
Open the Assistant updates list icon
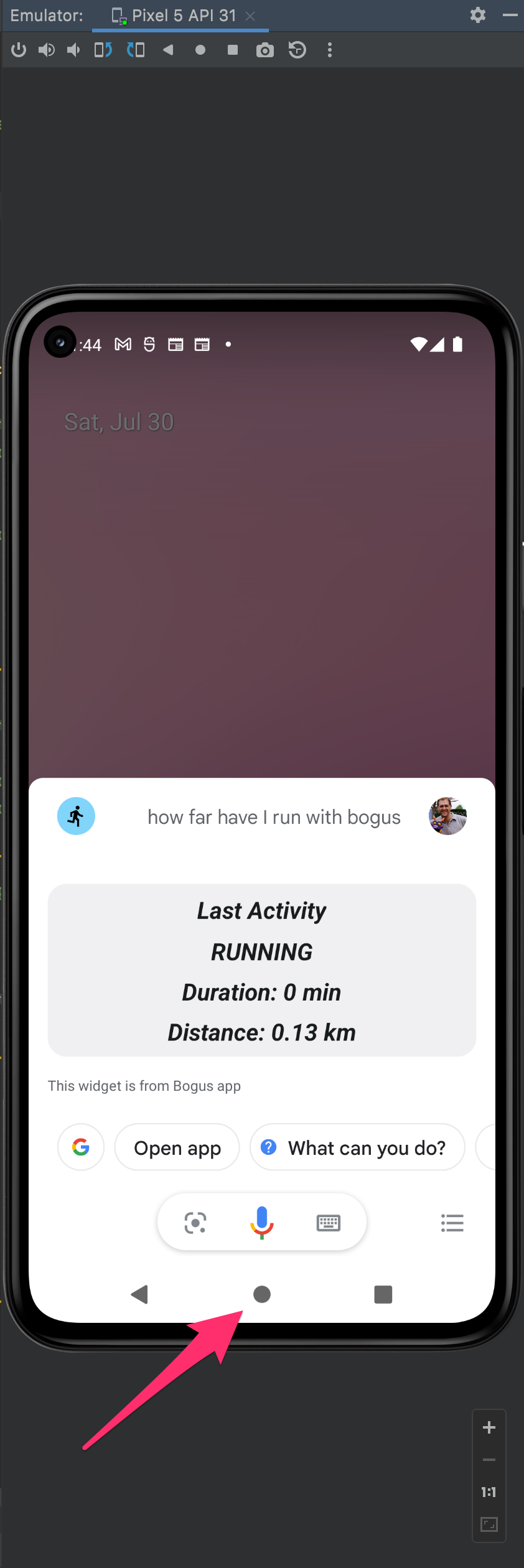452,1223
